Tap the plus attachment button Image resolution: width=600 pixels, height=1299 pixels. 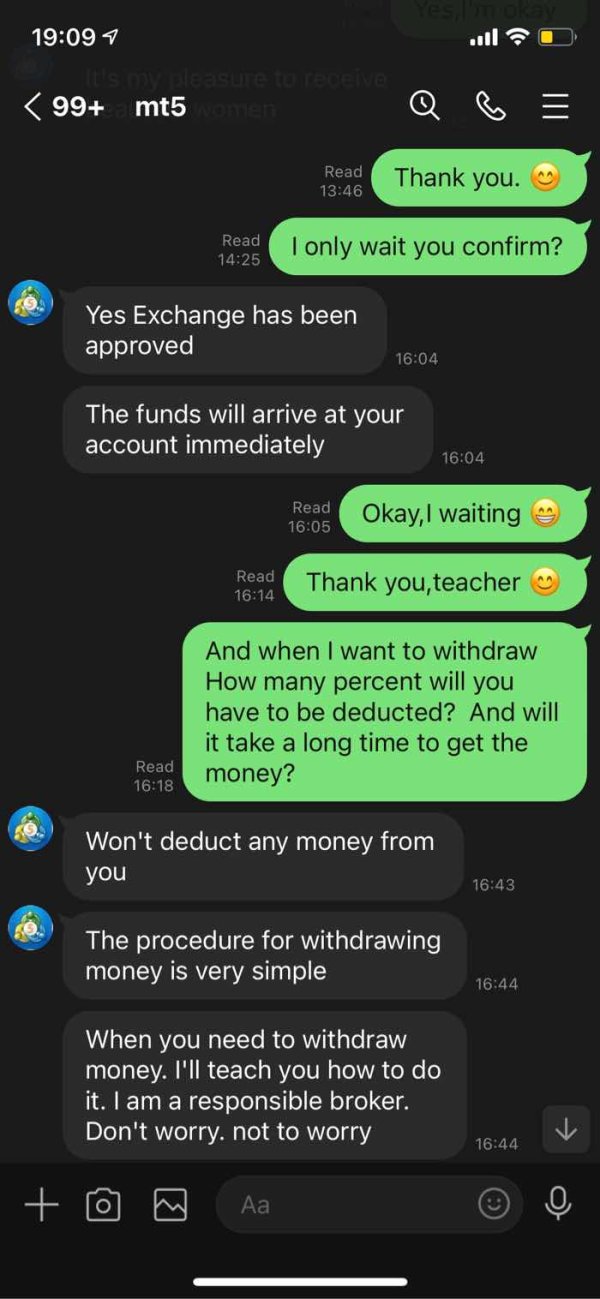pos(41,1204)
